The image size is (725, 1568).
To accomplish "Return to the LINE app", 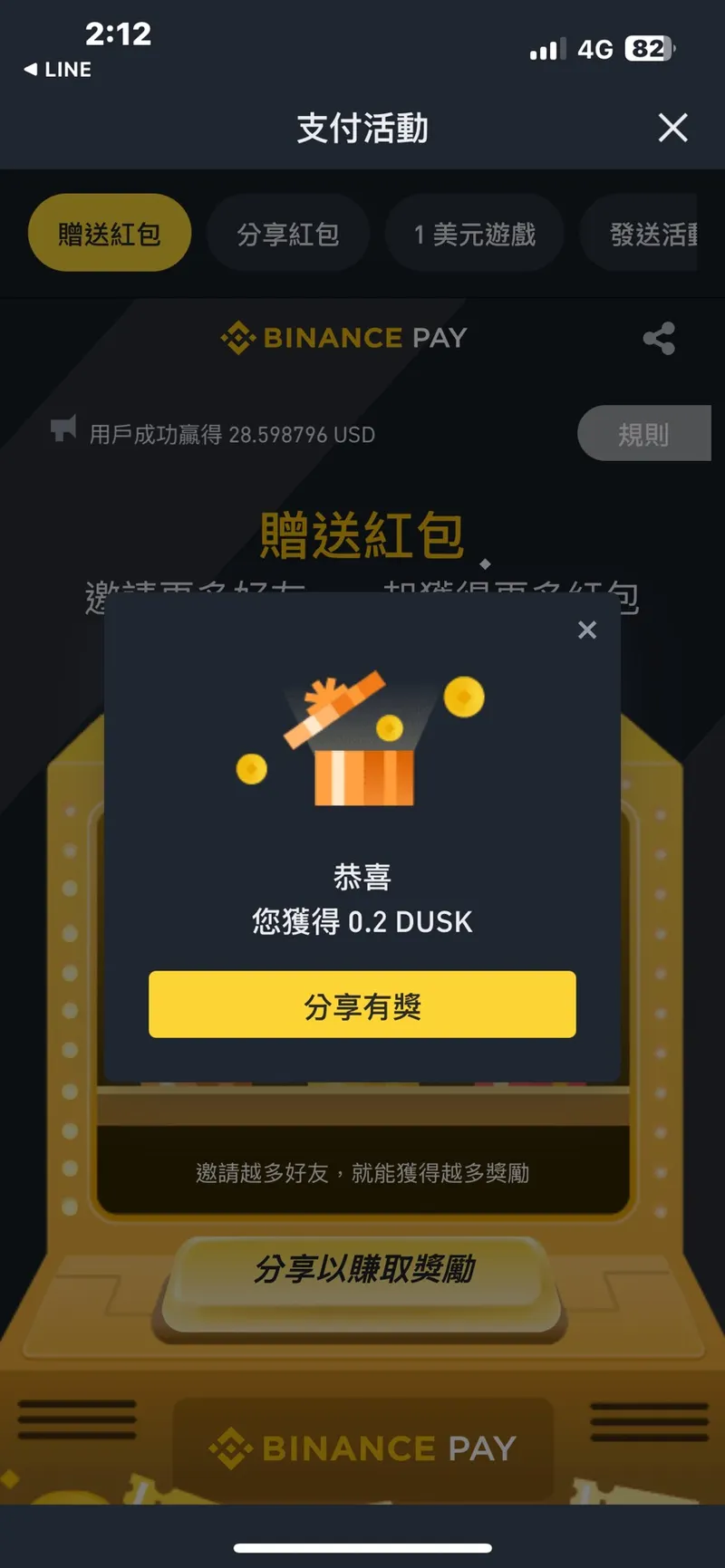I will (x=58, y=70).
